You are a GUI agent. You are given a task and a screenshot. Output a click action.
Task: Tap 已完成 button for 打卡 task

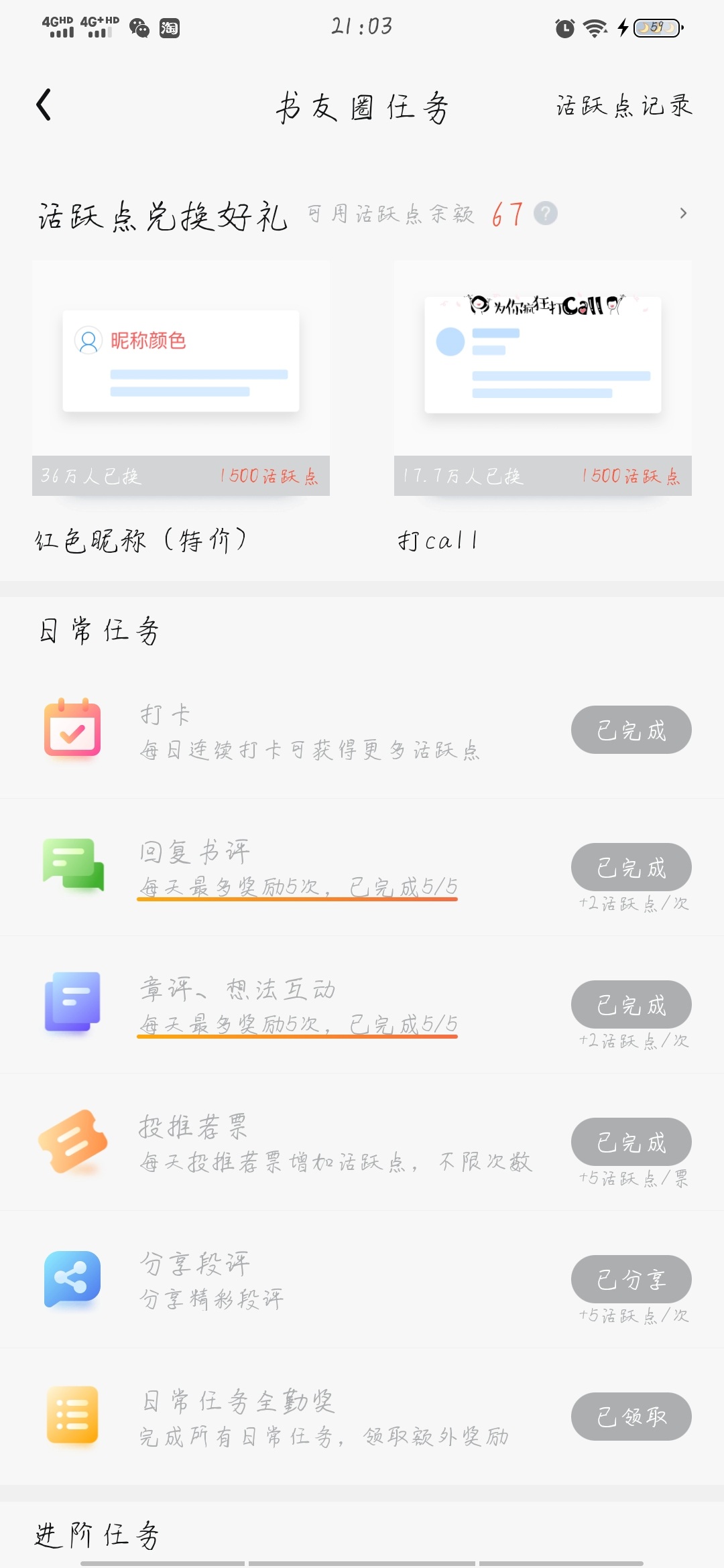click(x=631, y=730)
